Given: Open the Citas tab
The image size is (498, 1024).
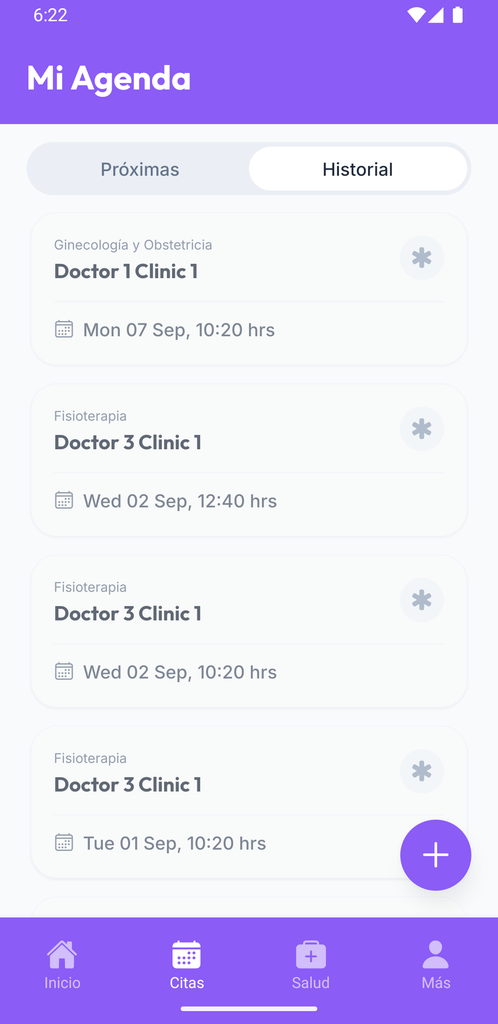Looking at the screenshot, I should pos(187,965).
